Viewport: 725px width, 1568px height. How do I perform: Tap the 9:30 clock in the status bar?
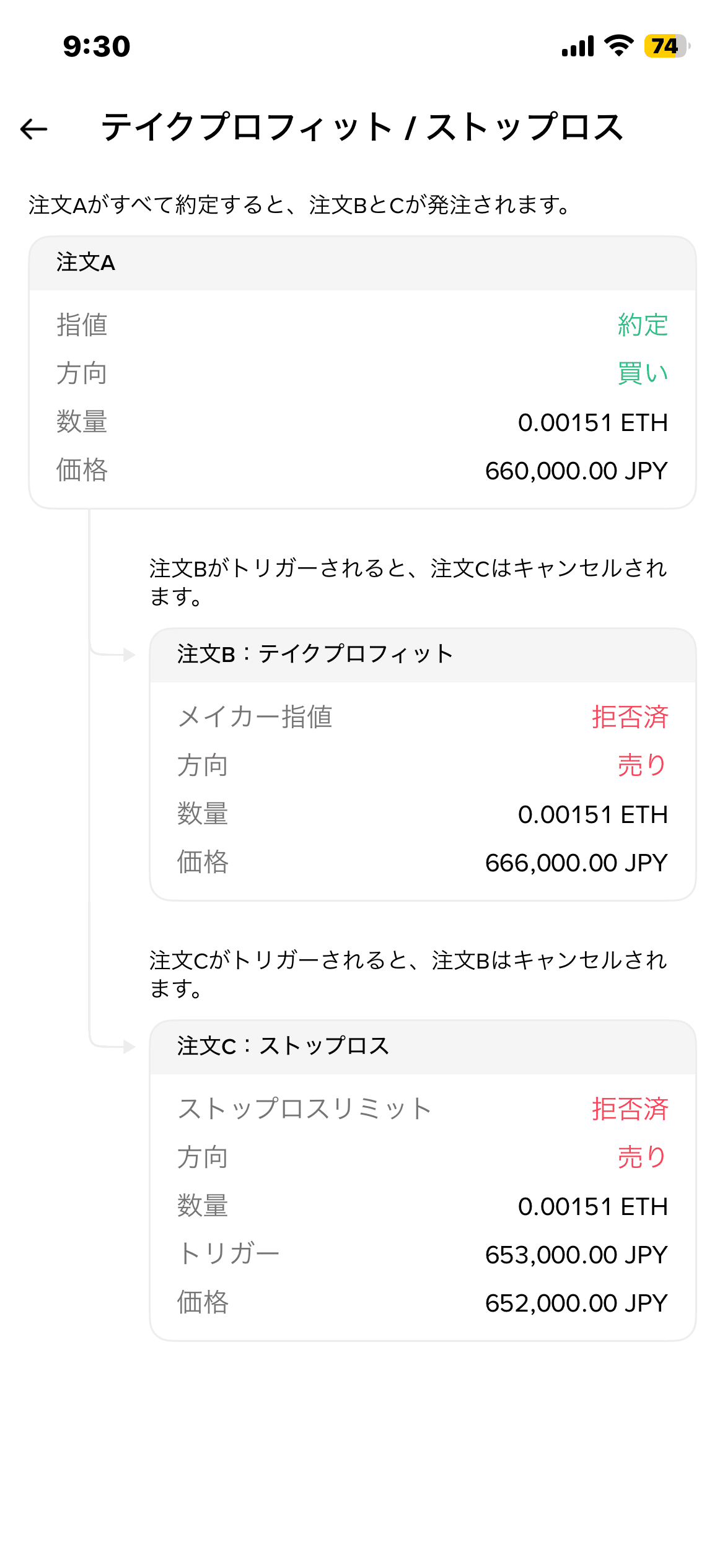(x=97, y=45)
